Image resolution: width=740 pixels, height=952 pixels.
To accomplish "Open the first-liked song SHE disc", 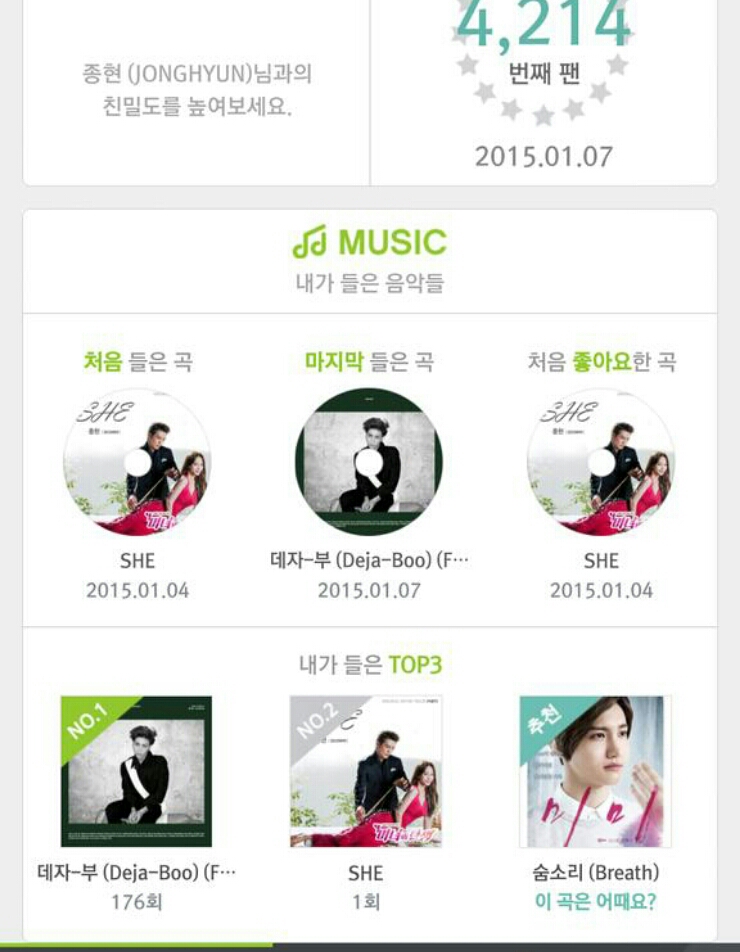I will [x=601, y=462].
